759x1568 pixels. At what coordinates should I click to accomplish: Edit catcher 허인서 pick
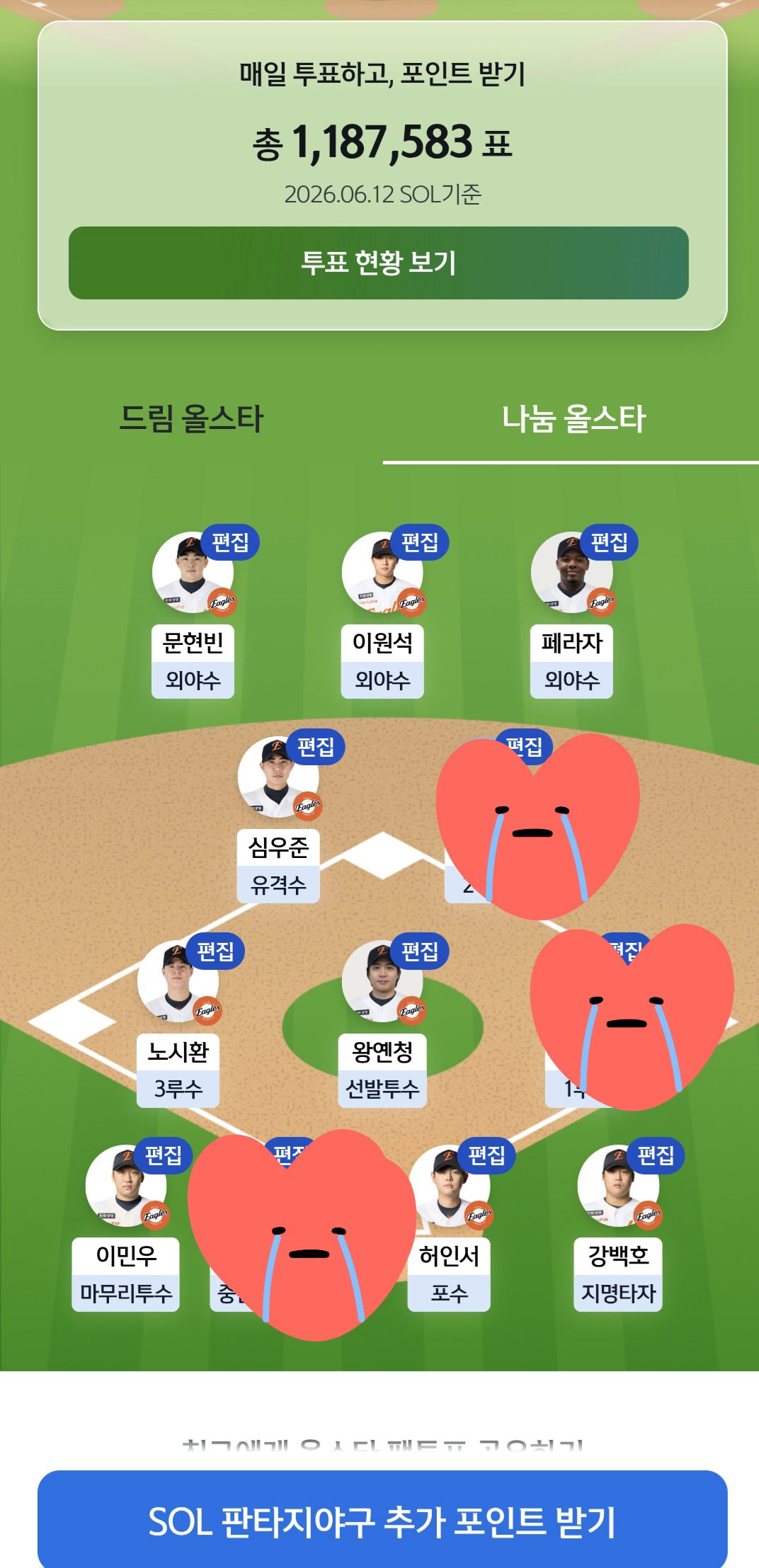point(487,1155)
